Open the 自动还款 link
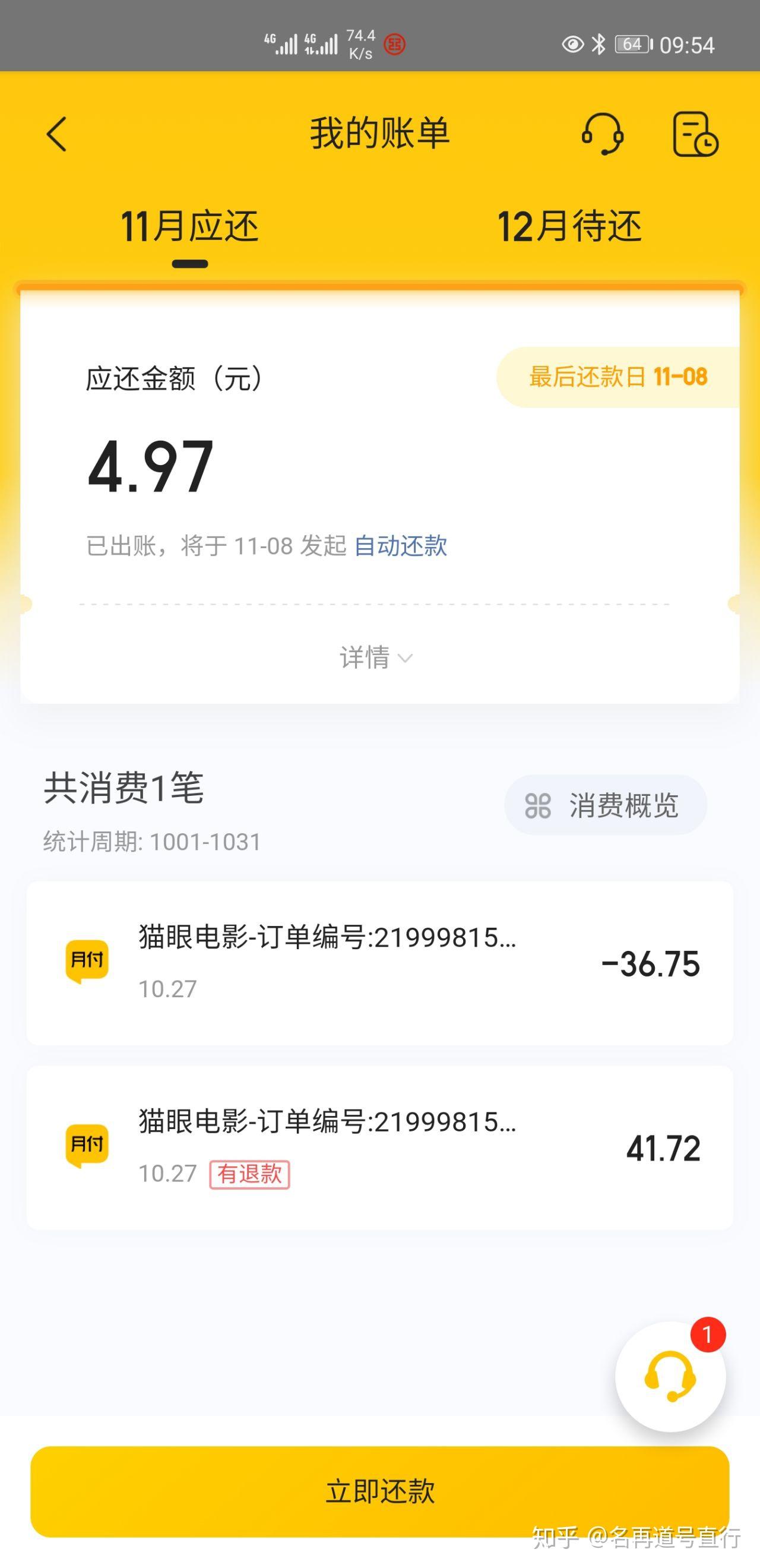 click(x=400, y=545)
